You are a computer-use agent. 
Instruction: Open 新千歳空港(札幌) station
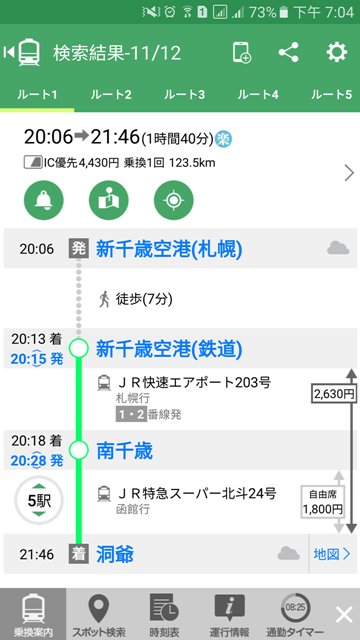169,249
